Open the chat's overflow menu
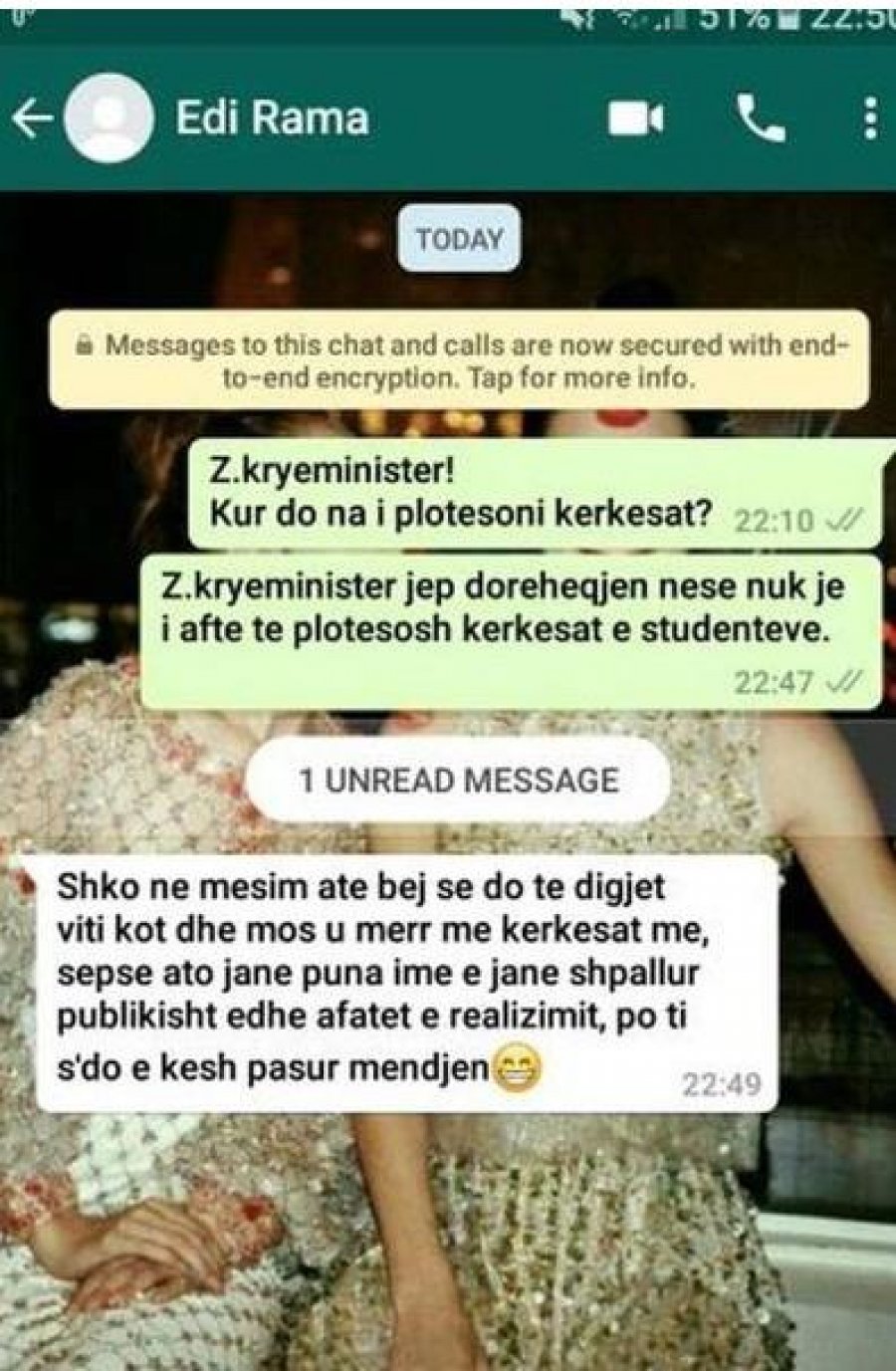 click(870, 119)
